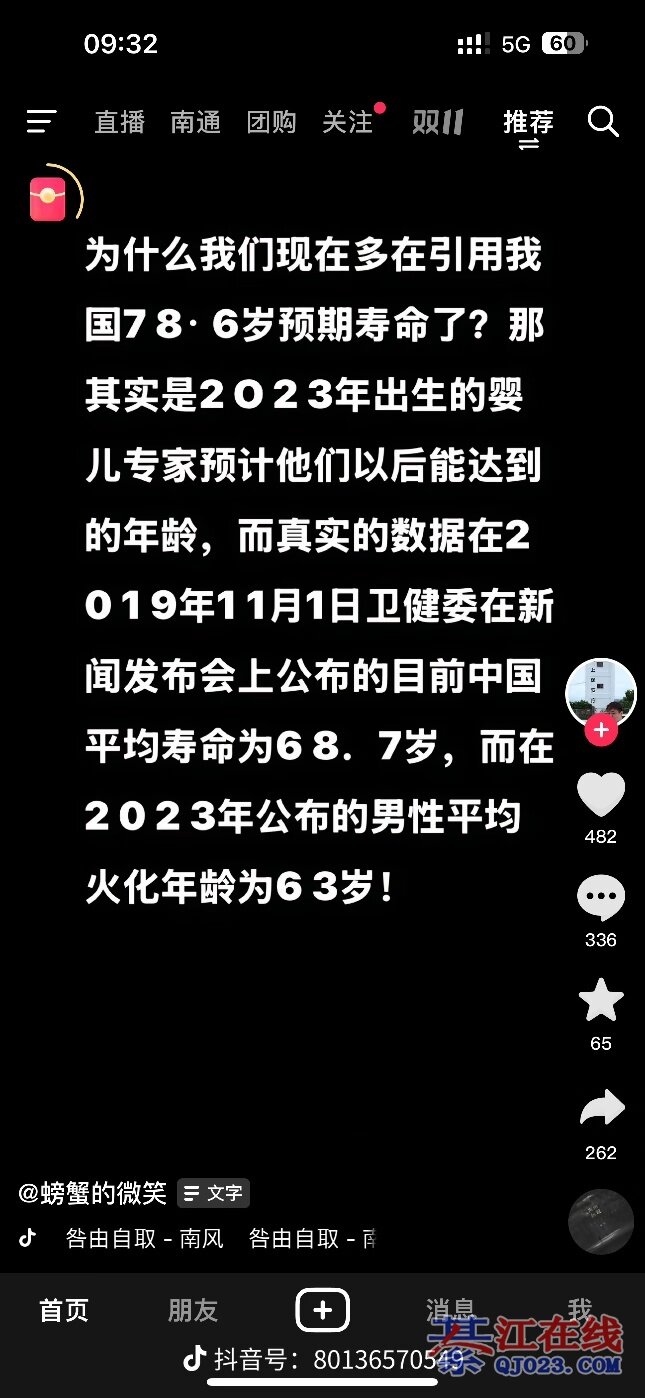Open the 双11 tab

(438, 122)
